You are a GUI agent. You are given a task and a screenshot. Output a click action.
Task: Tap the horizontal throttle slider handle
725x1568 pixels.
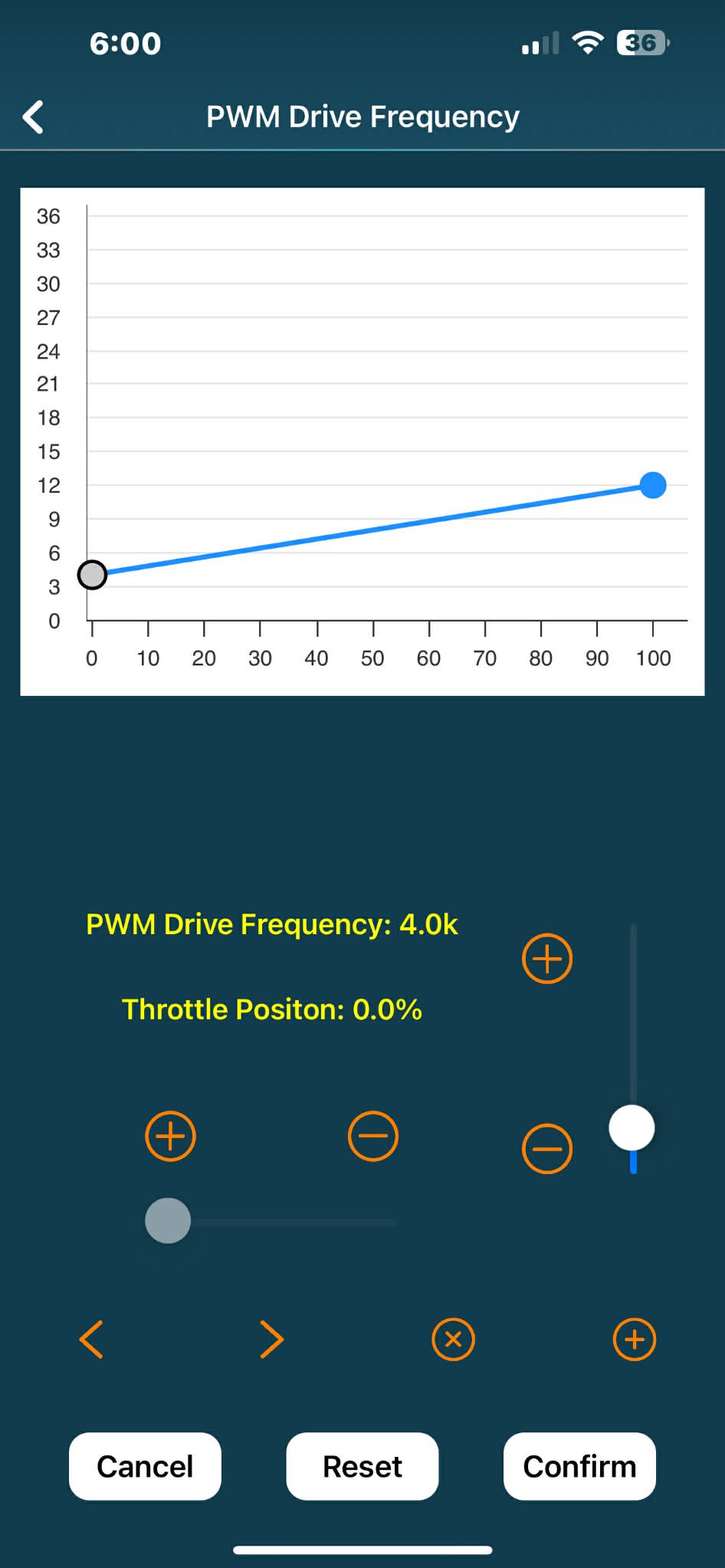[x=168, y=1221]
